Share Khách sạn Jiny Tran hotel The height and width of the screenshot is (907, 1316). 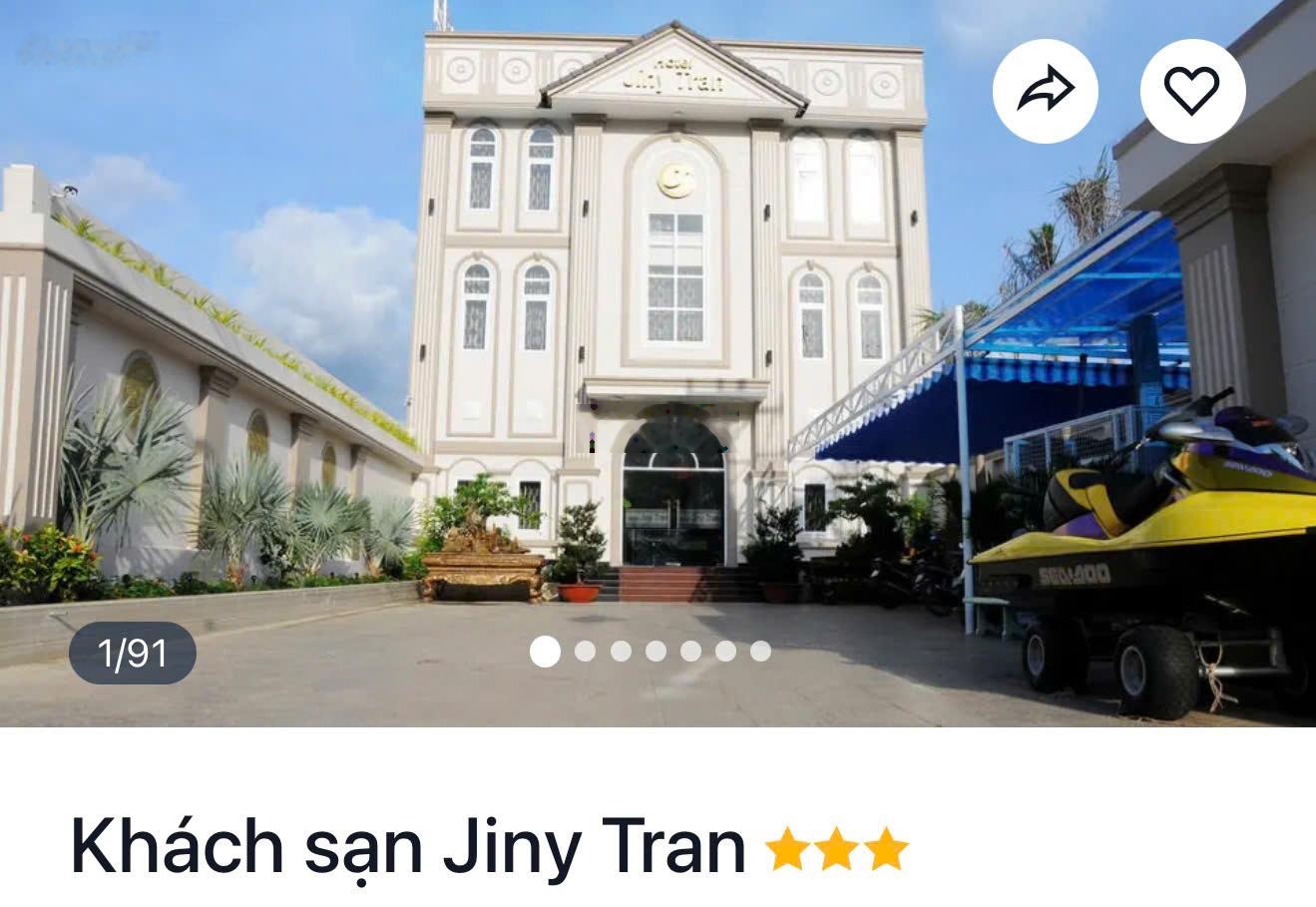(1045, 91)
